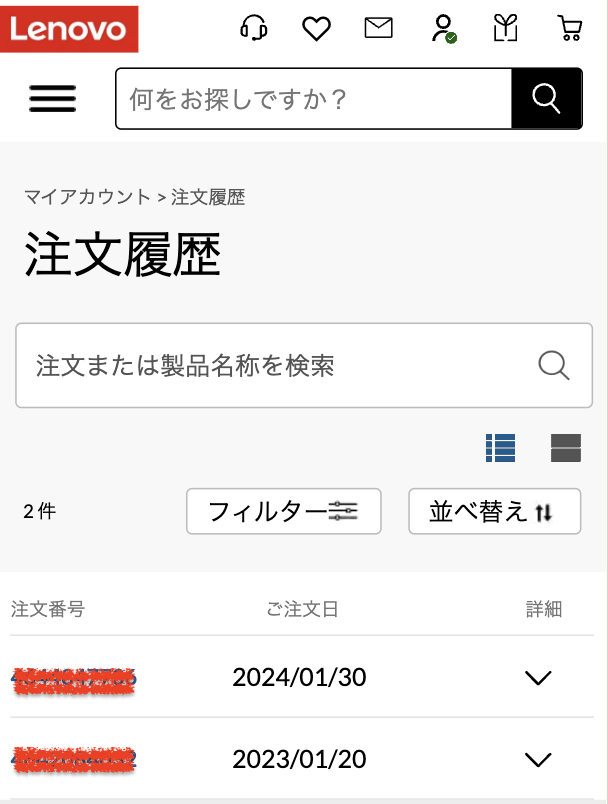Open customer support headset icon
The height and width of the screenshot is (804, 608).
tap(254, 28)
